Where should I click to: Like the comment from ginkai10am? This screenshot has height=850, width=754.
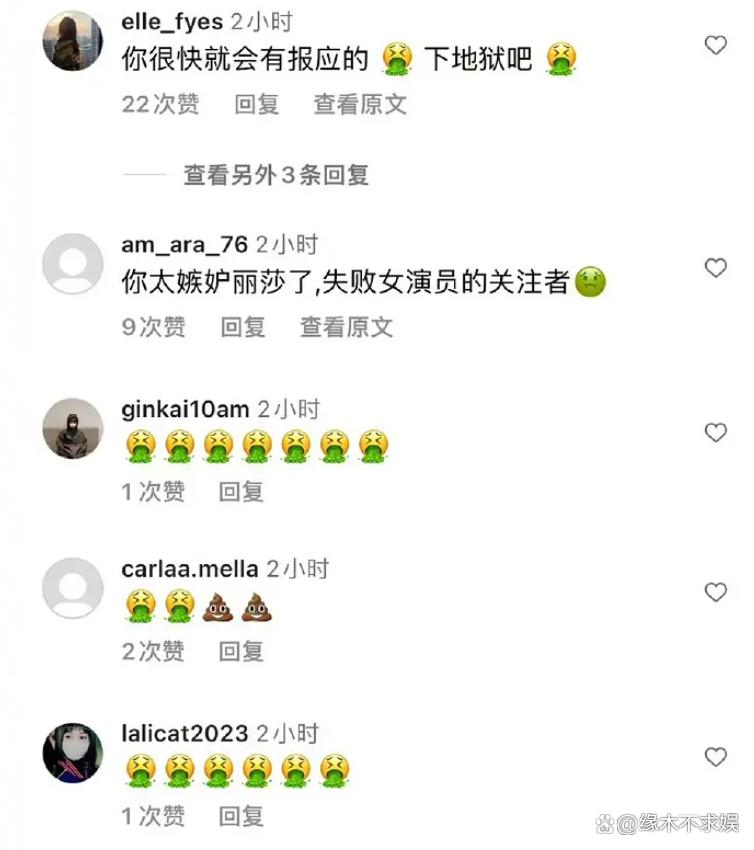click(715, 432)
